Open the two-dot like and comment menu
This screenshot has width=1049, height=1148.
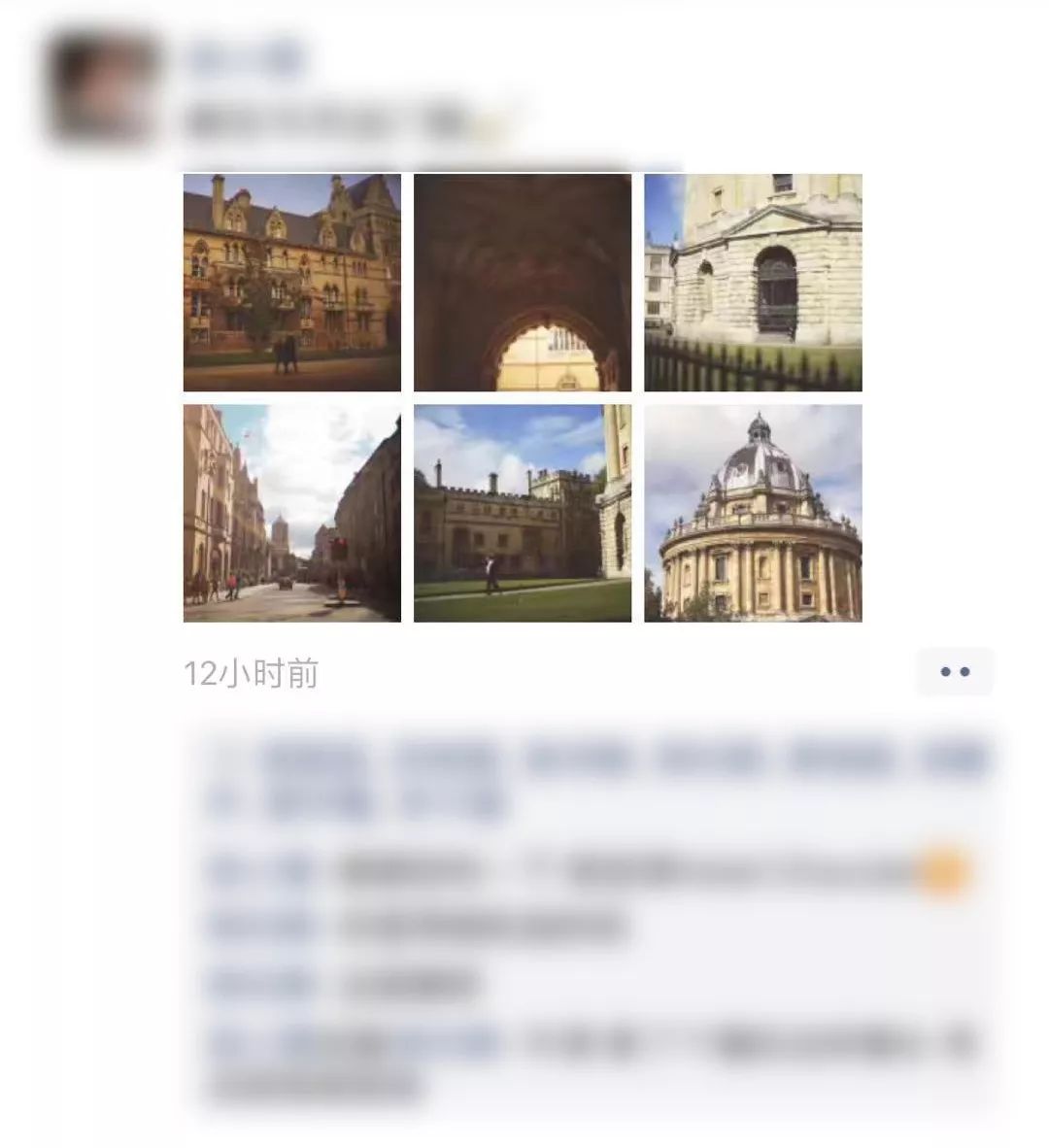[956, 671]
